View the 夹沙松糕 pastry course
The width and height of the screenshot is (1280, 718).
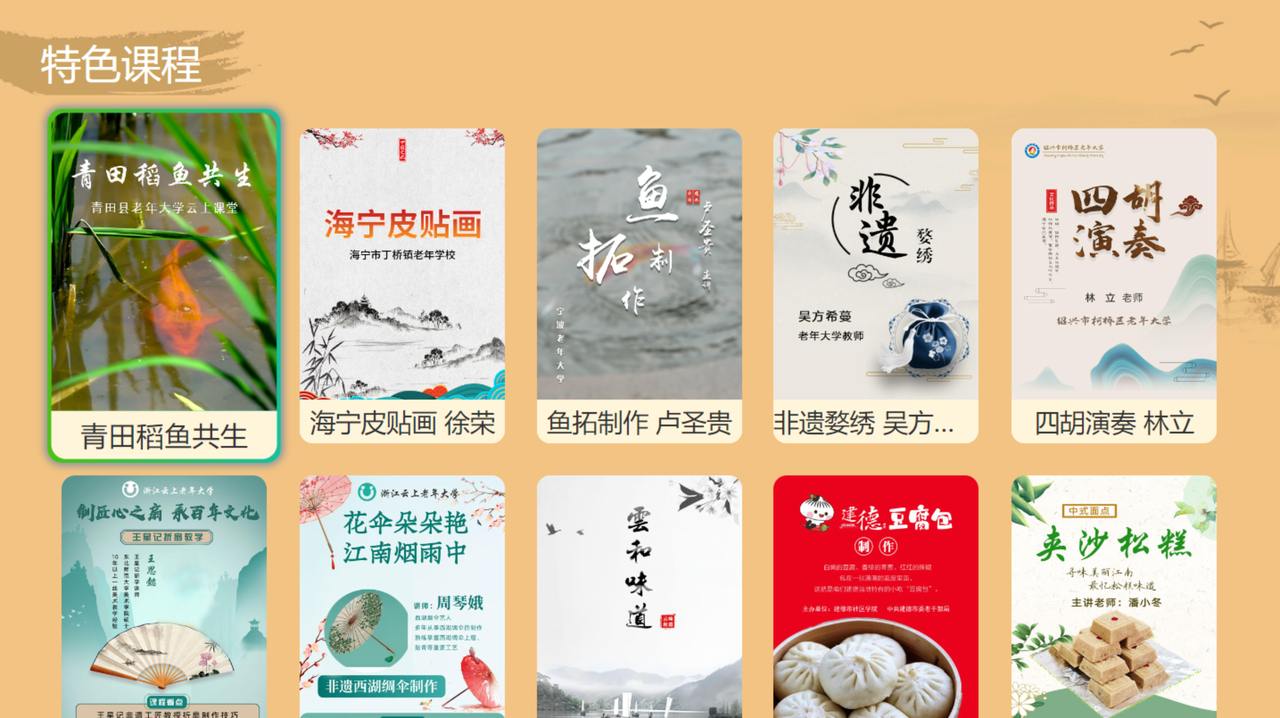pyautogui.click(x=1113, y=596)
